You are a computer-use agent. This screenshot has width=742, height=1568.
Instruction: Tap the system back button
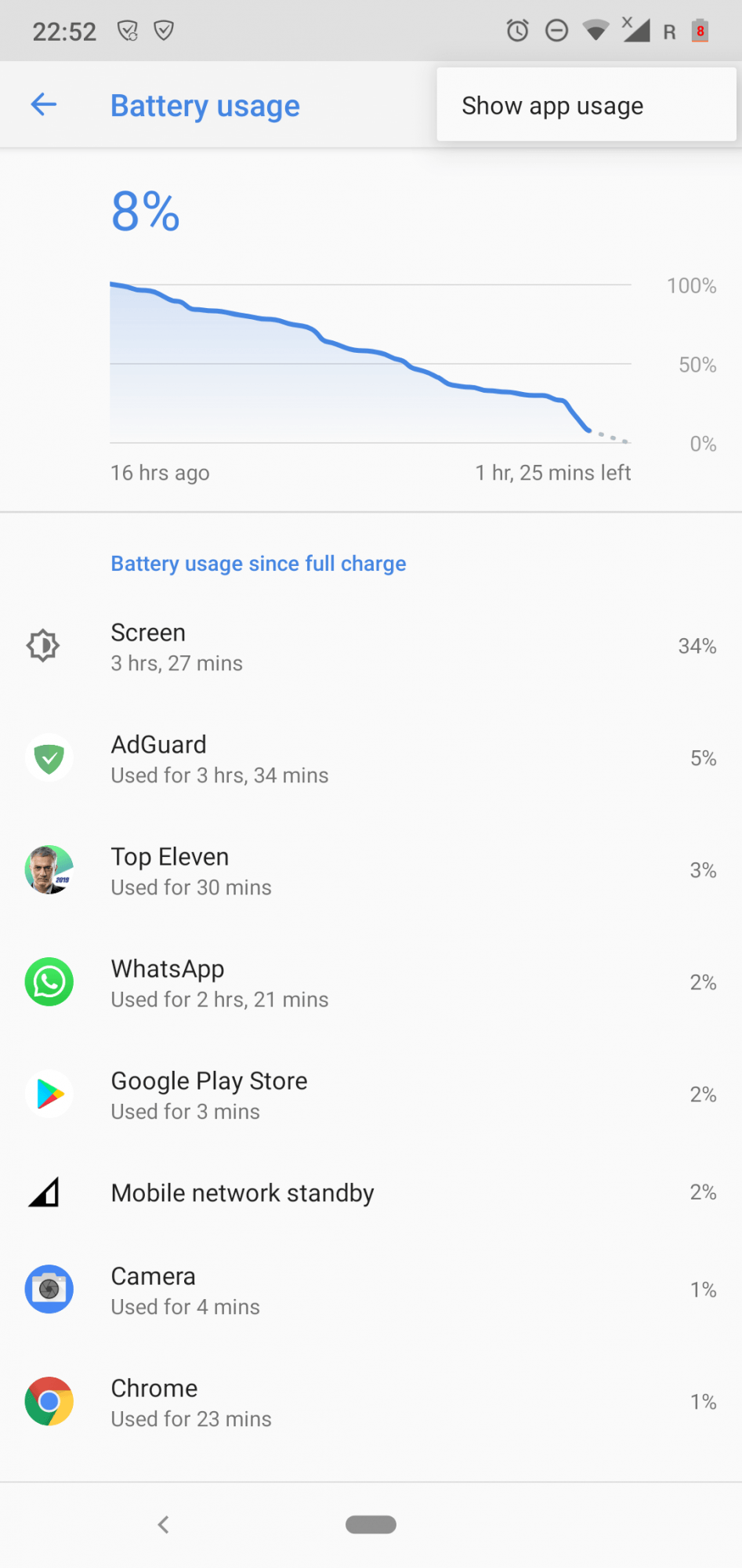tap(163, 1525)
